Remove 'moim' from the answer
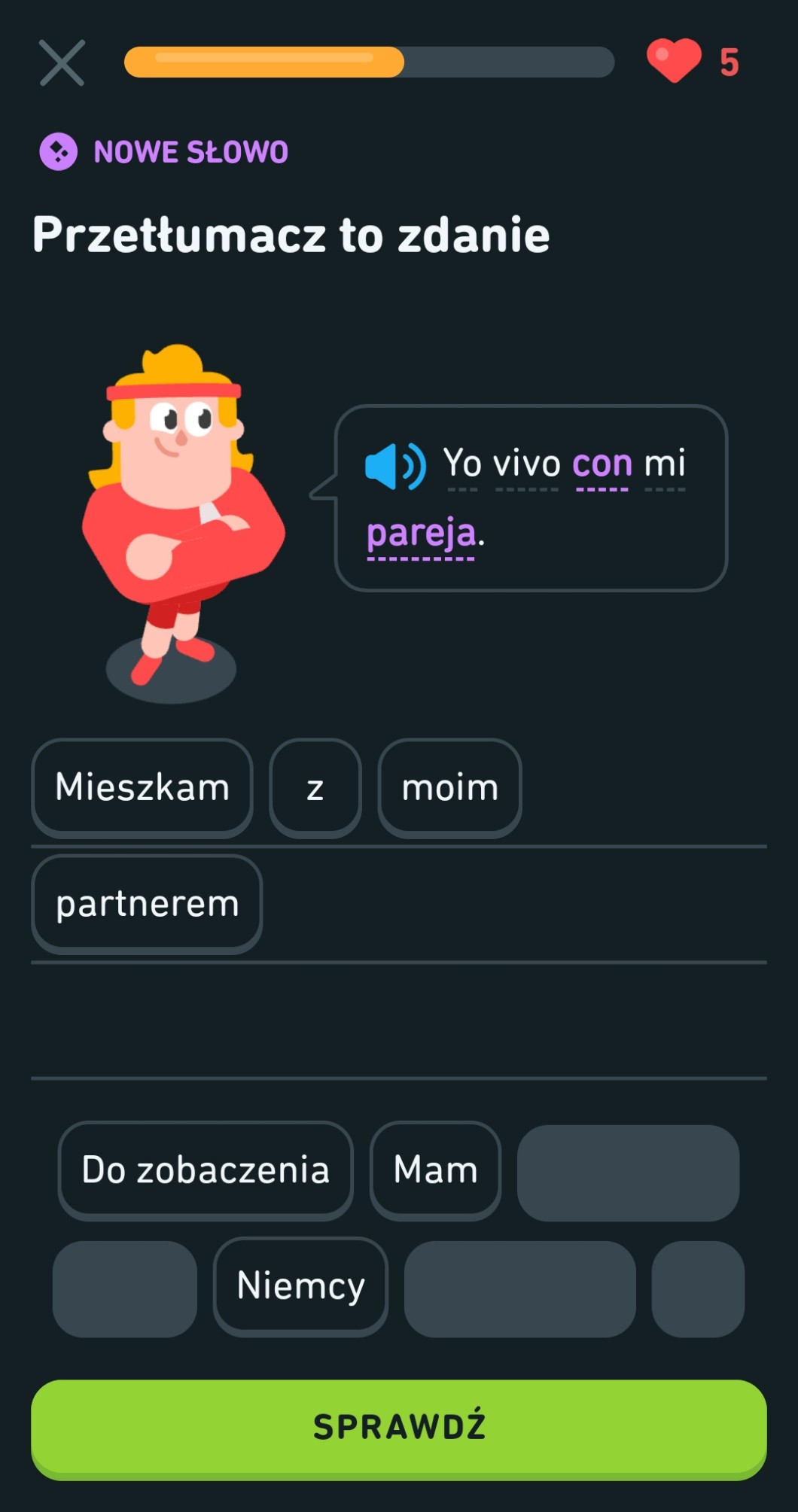 tap(449, 787)
